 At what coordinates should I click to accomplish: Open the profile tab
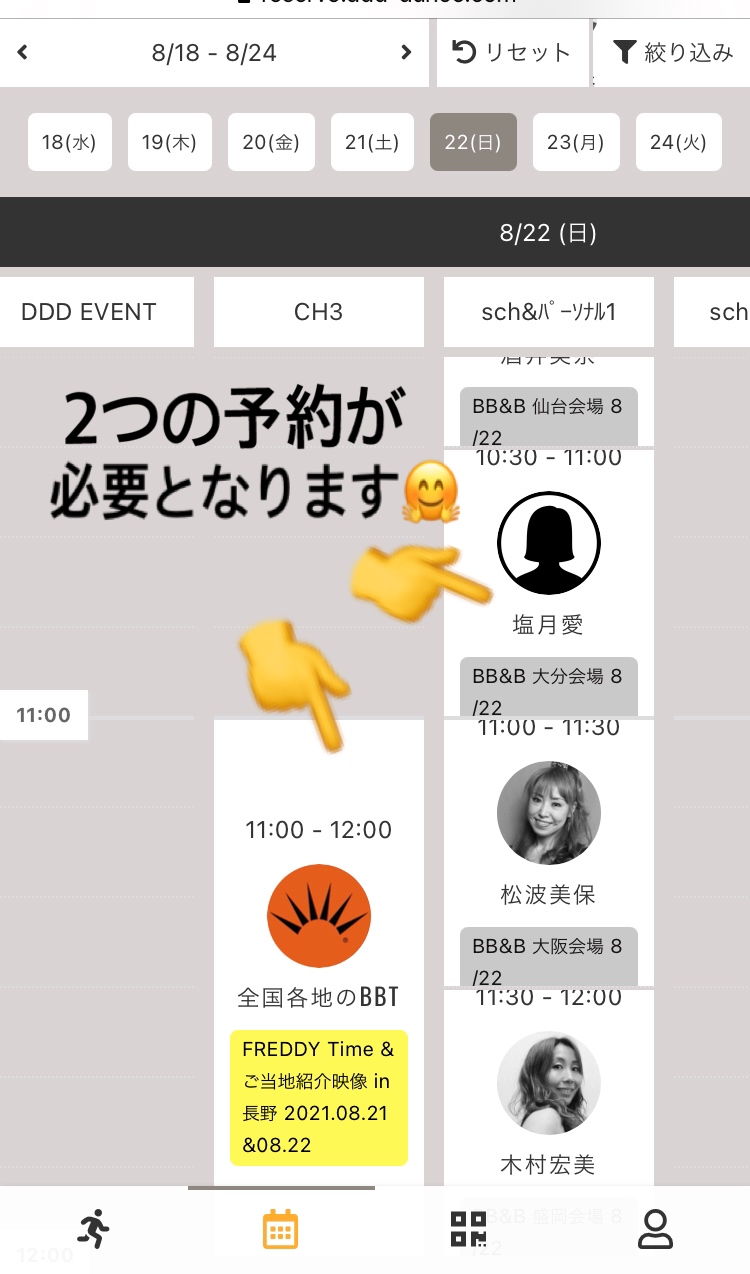click(655, 1229)
